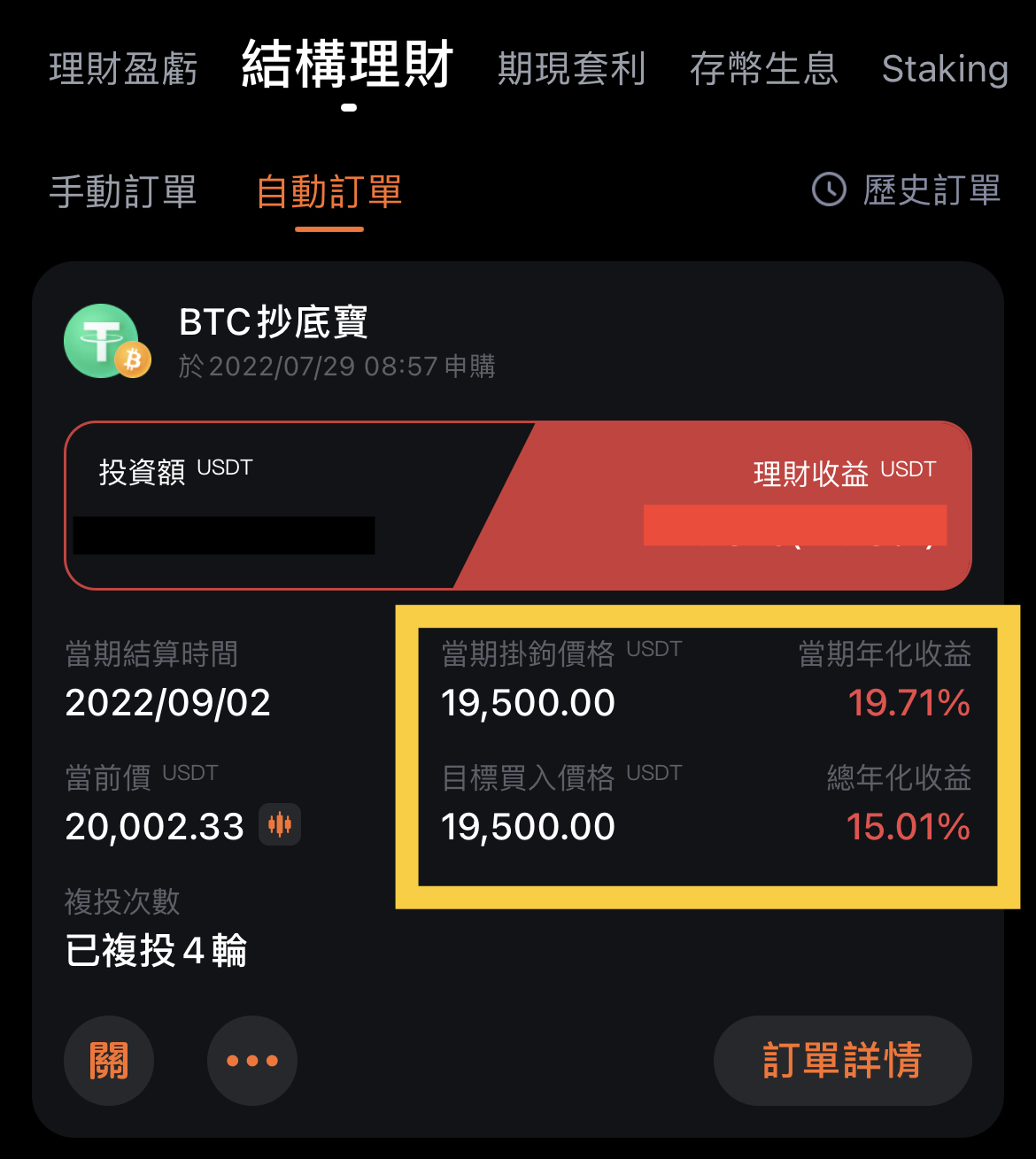The height and width of the screenshot is (1159, 1036).
Task: Select the 自動訂單 sub-tab
Action: pos(329,191)
